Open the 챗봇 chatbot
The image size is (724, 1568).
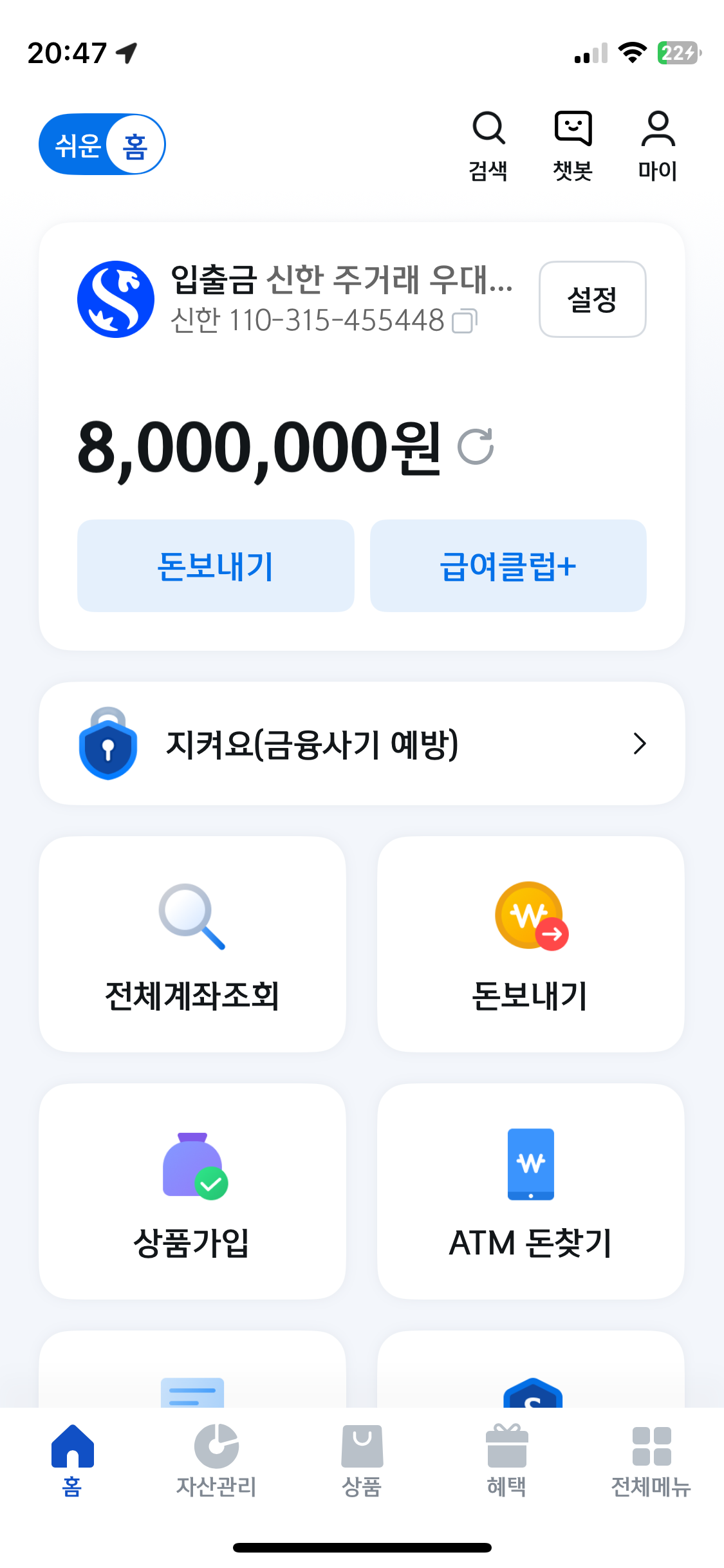click(x=573, y=145)
